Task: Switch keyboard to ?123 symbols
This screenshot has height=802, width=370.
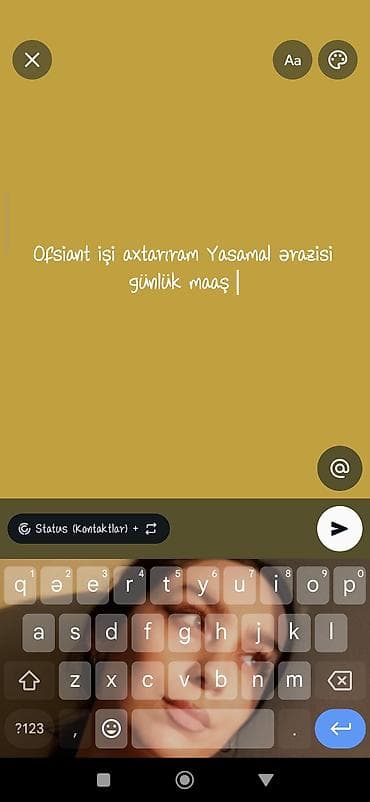Action: click(29, 728)
